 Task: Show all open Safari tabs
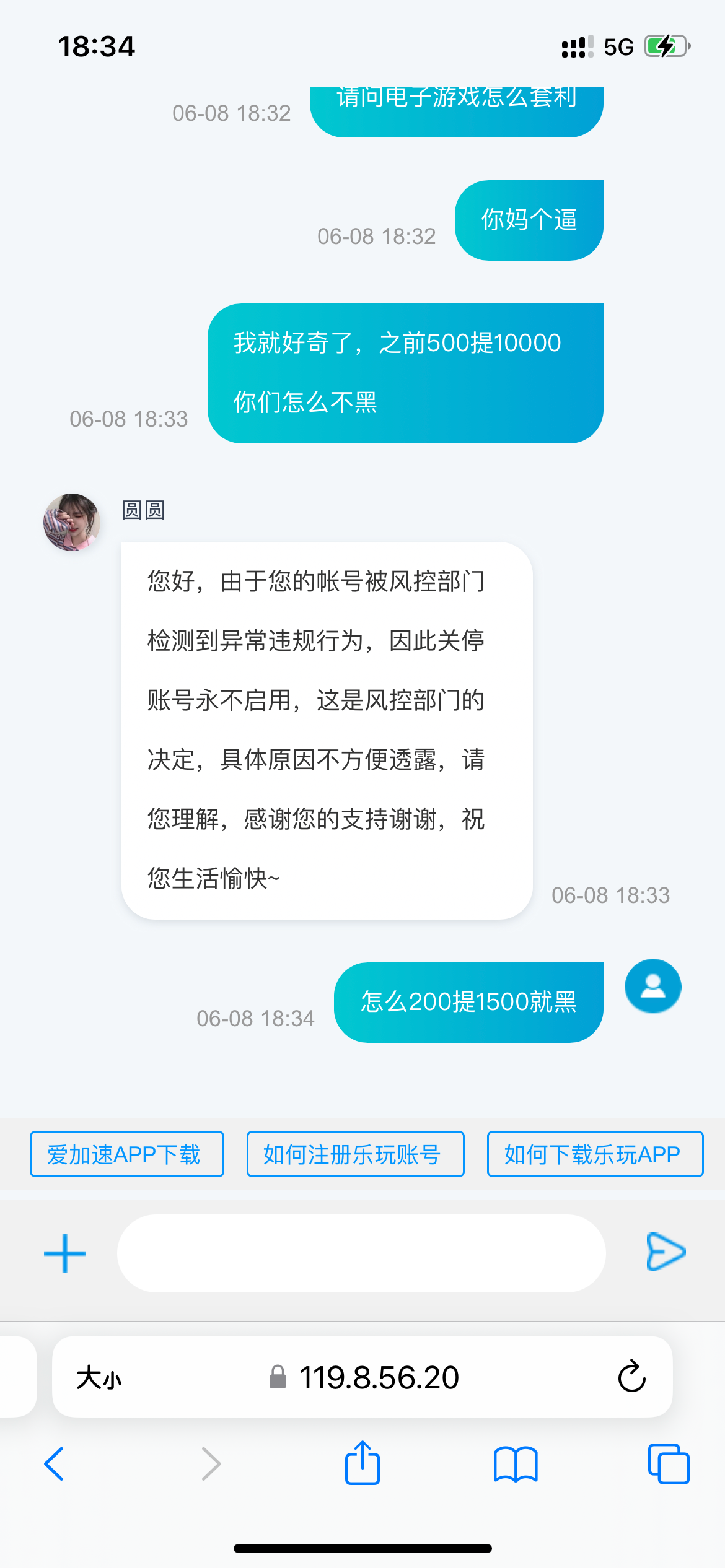[668, 1464]
